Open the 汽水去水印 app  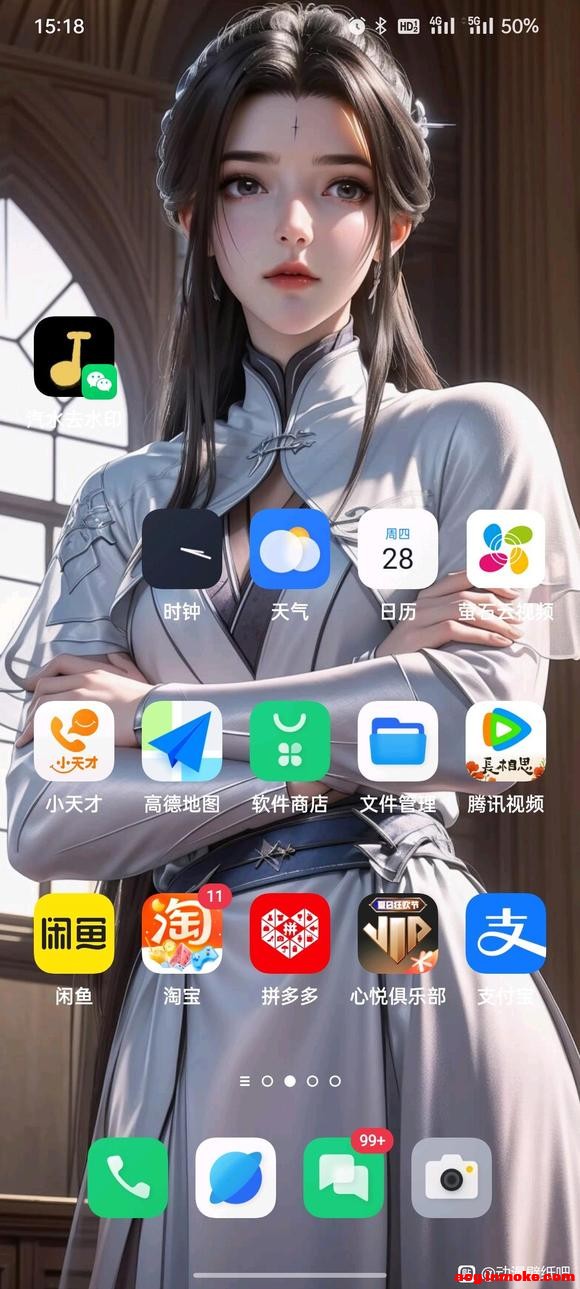74,357
